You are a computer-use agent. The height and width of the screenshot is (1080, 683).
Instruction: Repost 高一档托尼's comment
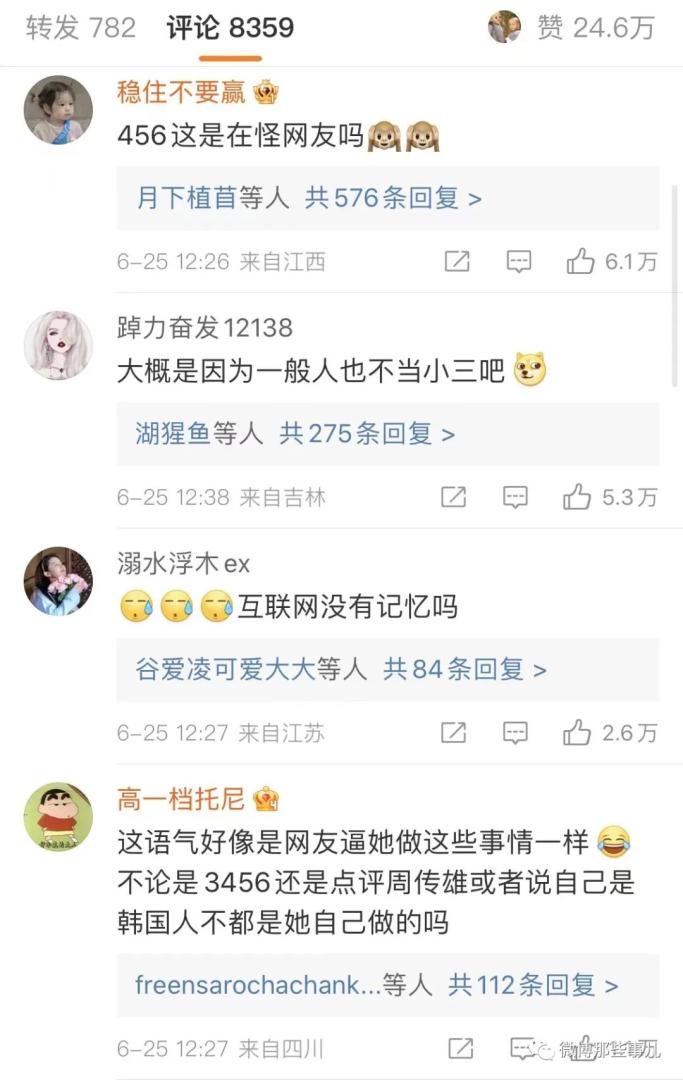(460, 1048)
